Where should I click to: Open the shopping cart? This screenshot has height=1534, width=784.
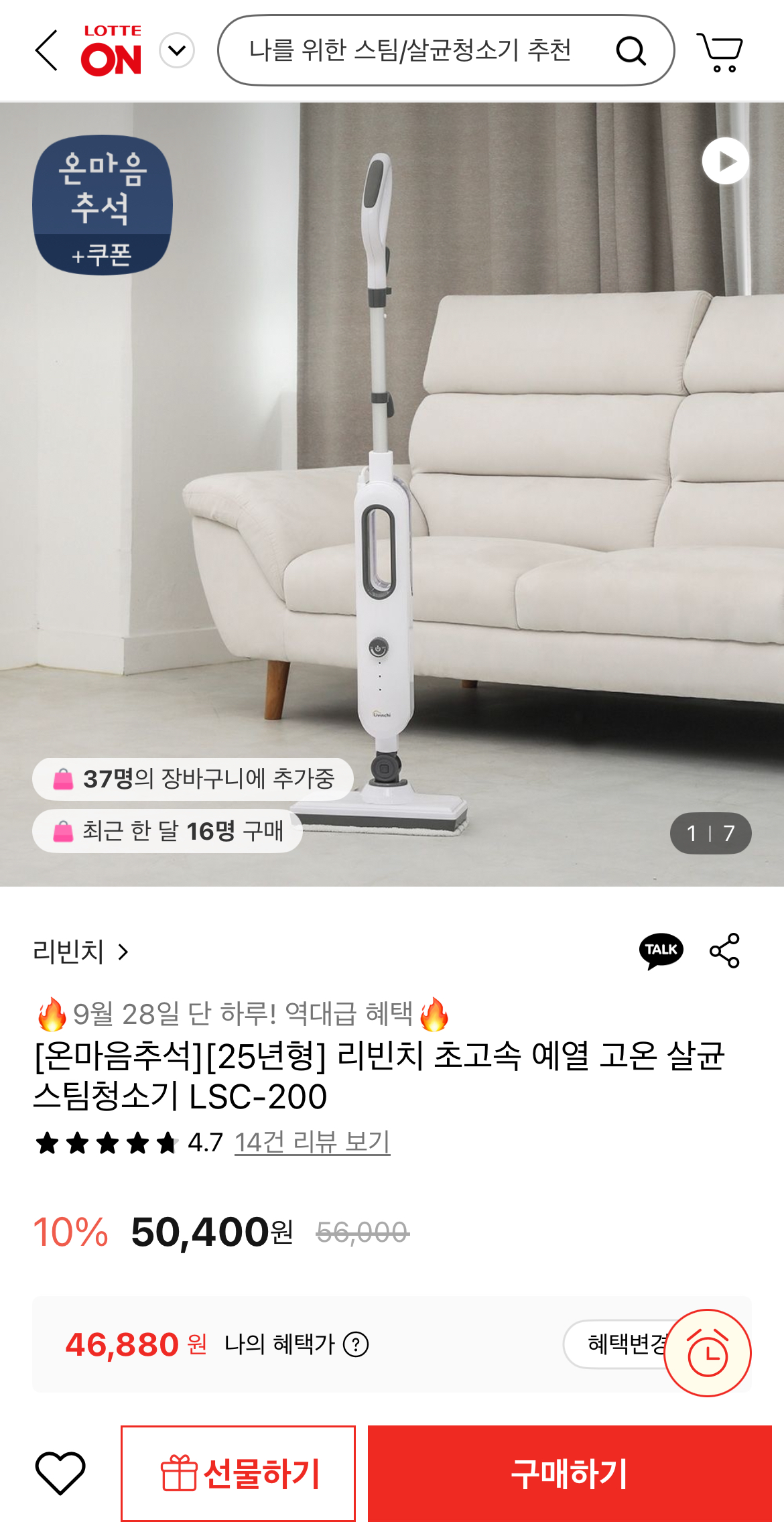[x=720, y=51]
